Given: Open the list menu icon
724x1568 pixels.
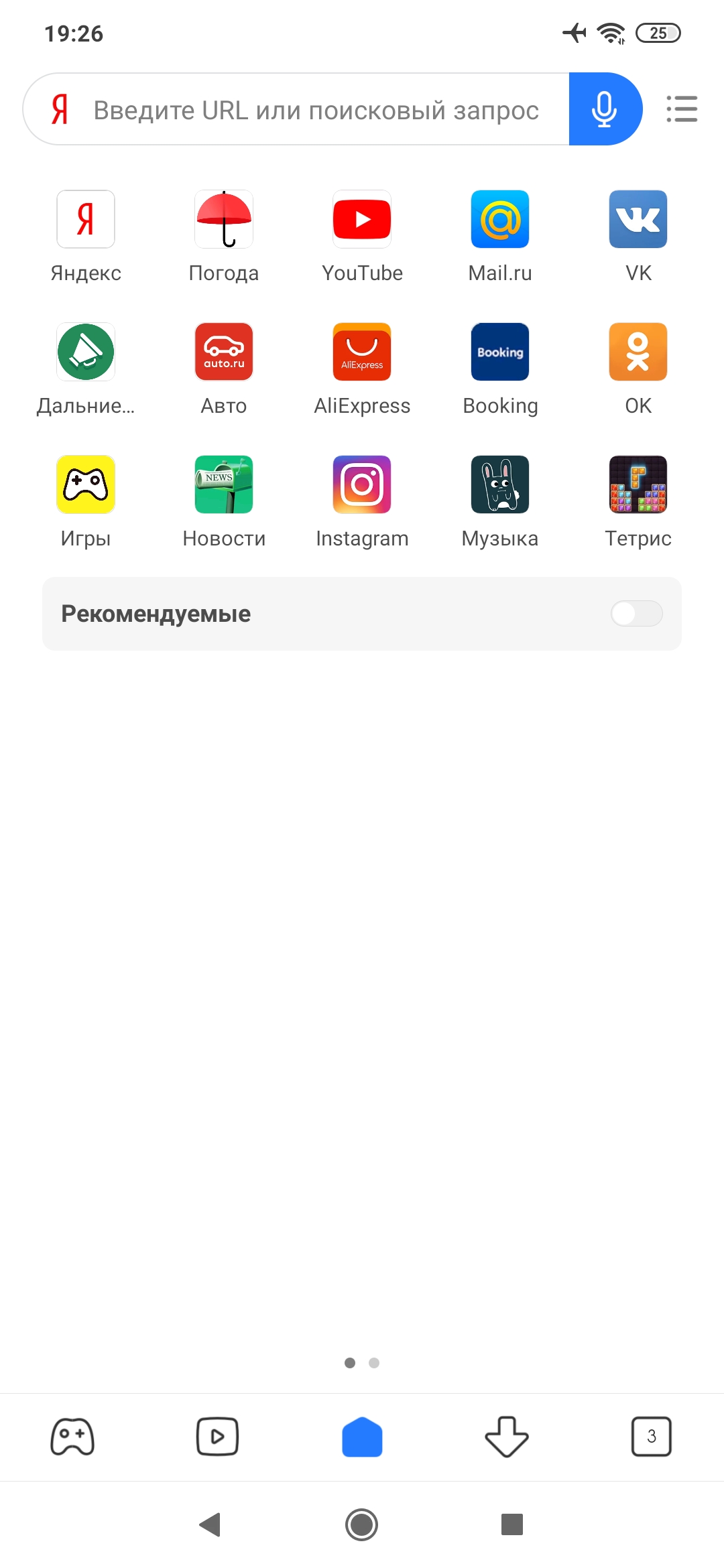Looking at the screenshot, I should point(682,109).
